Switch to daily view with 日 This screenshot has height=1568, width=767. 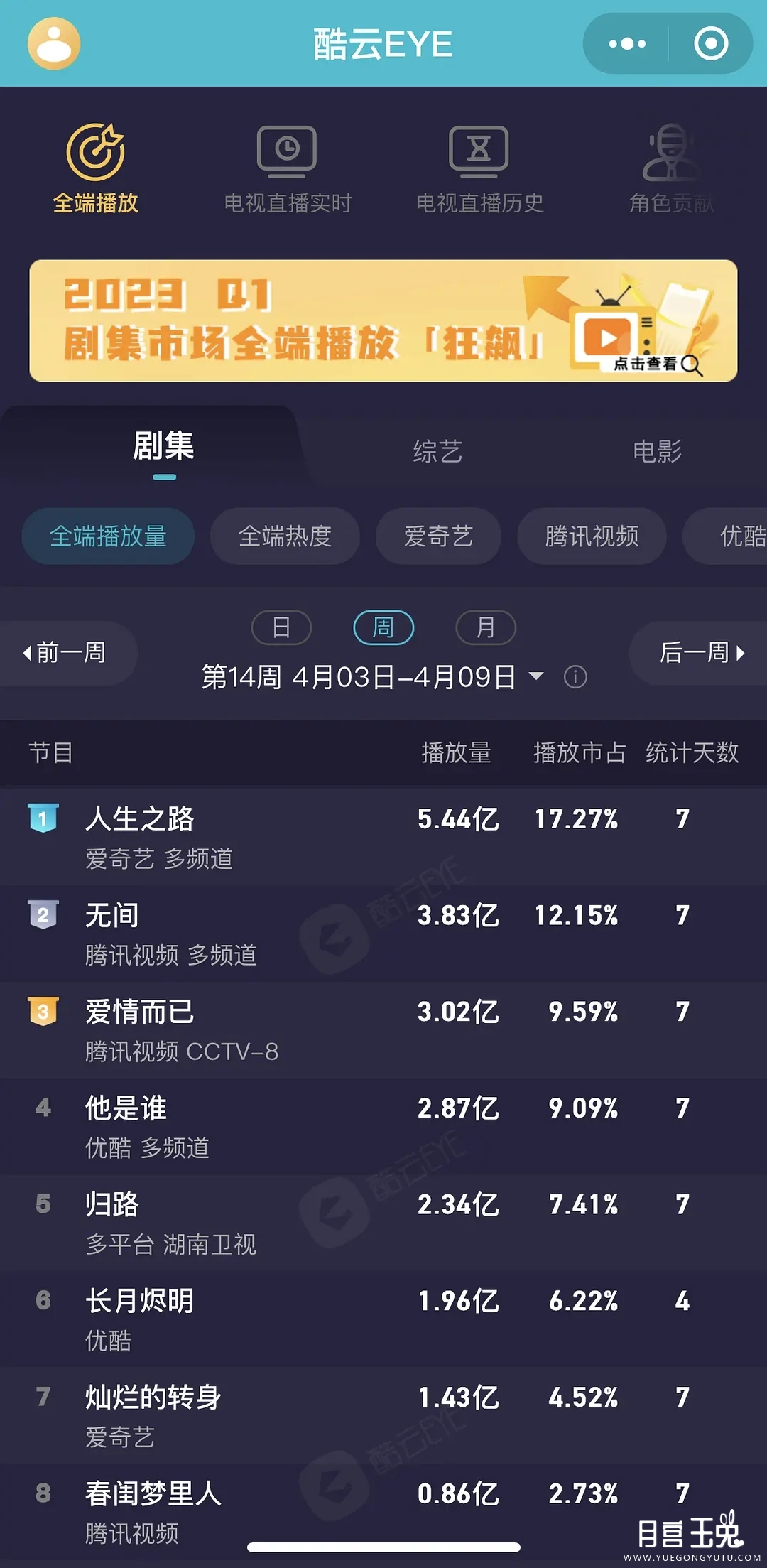(x=281, y=627)
